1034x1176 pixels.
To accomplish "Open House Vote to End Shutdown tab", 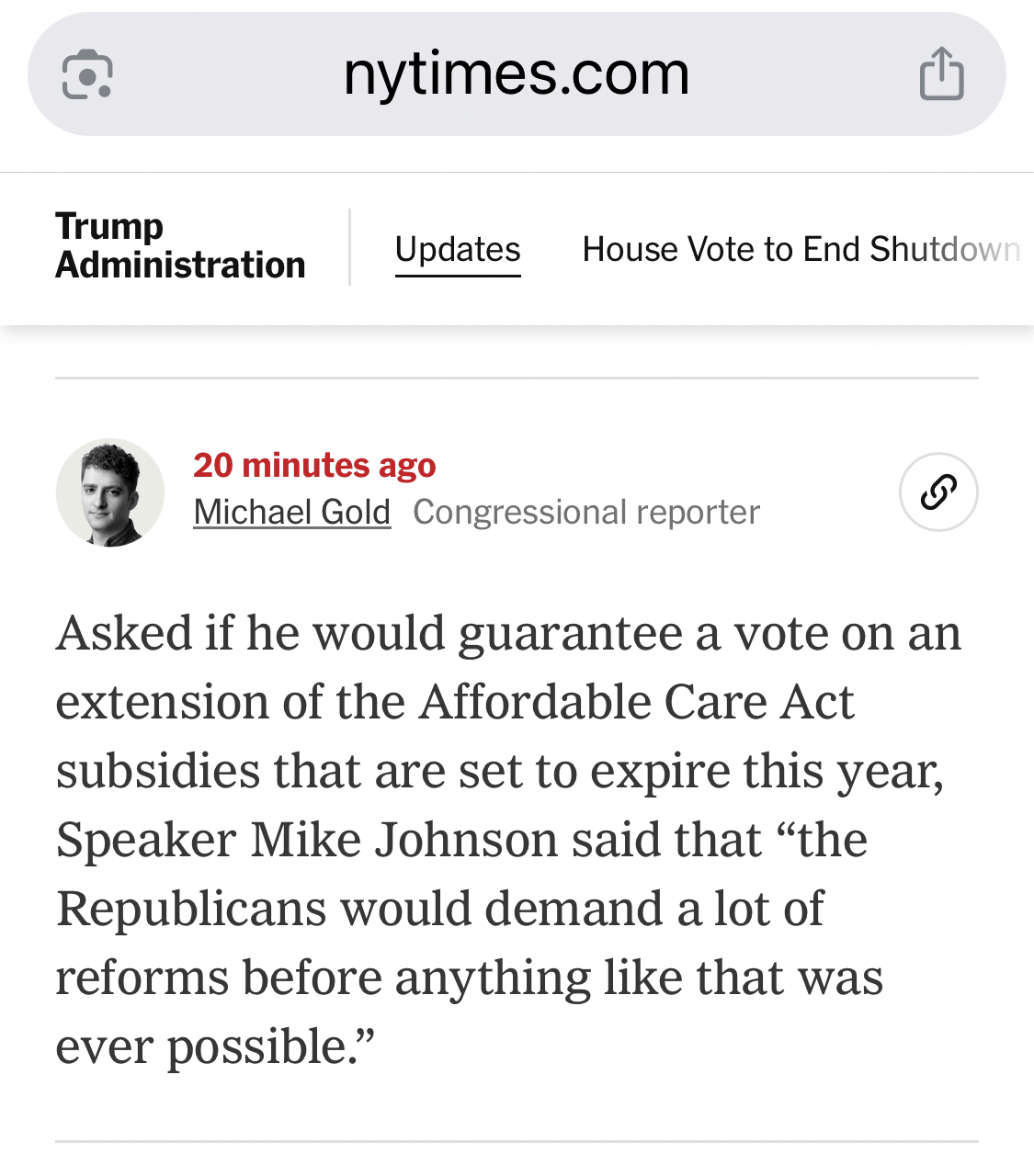I will 801,250.
